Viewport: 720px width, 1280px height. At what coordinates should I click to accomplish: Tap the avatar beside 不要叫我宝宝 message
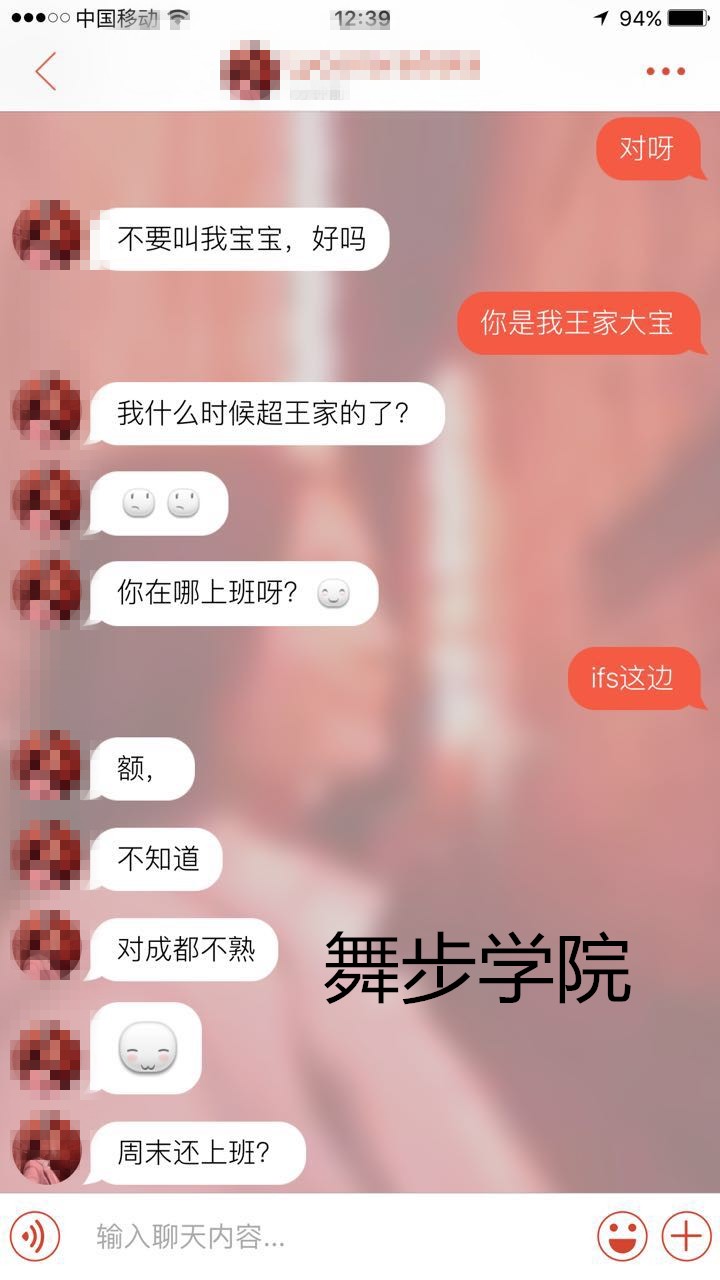tap(47, 235)
